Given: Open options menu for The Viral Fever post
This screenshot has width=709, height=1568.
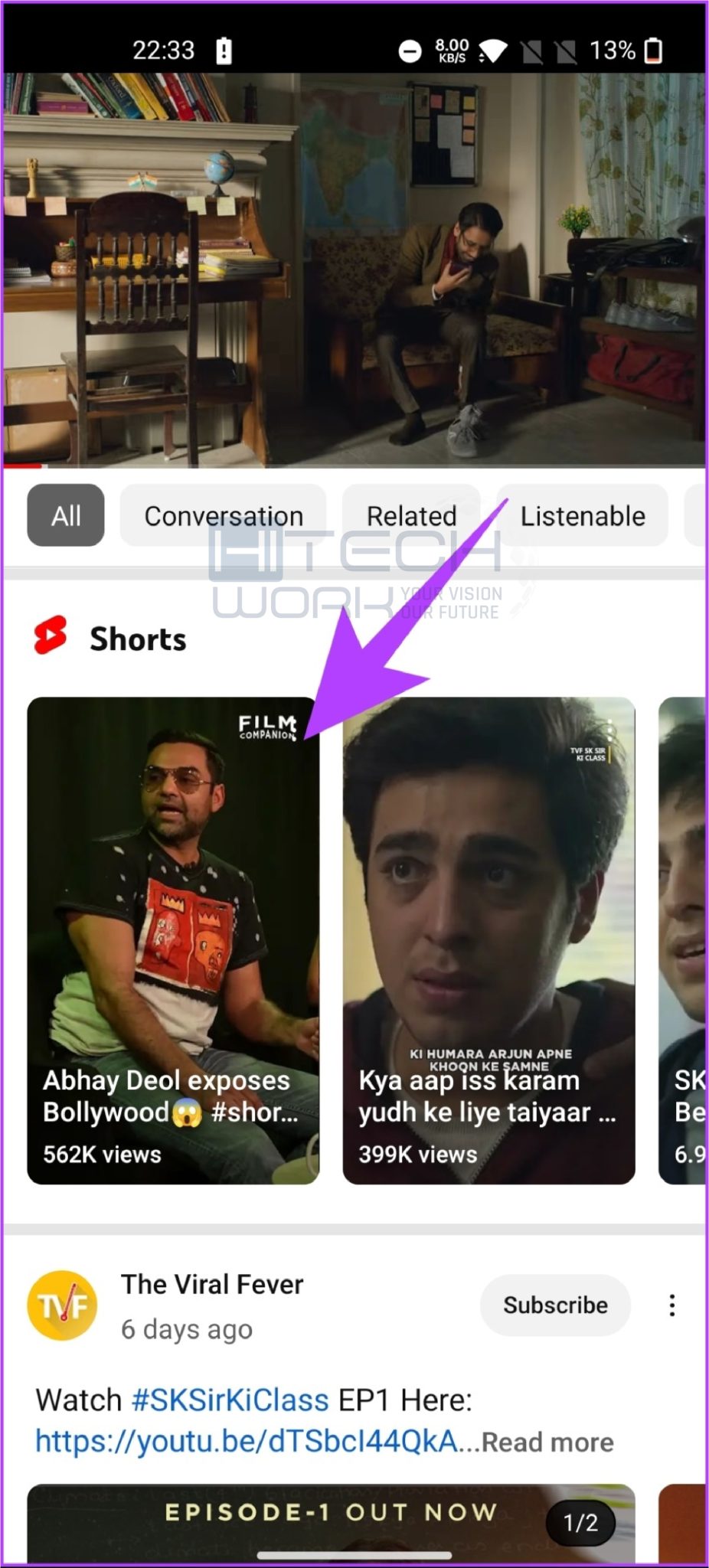Looking at the screenshot, I should (672, 1305).
